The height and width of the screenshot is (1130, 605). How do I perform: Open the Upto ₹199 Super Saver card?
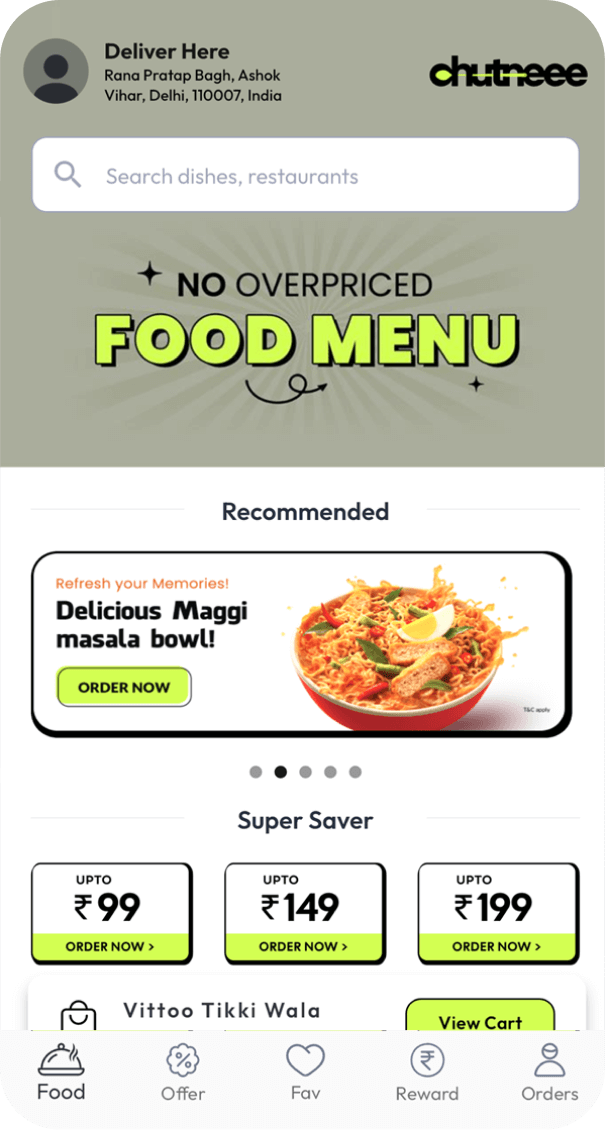click(x=497, y=912)
